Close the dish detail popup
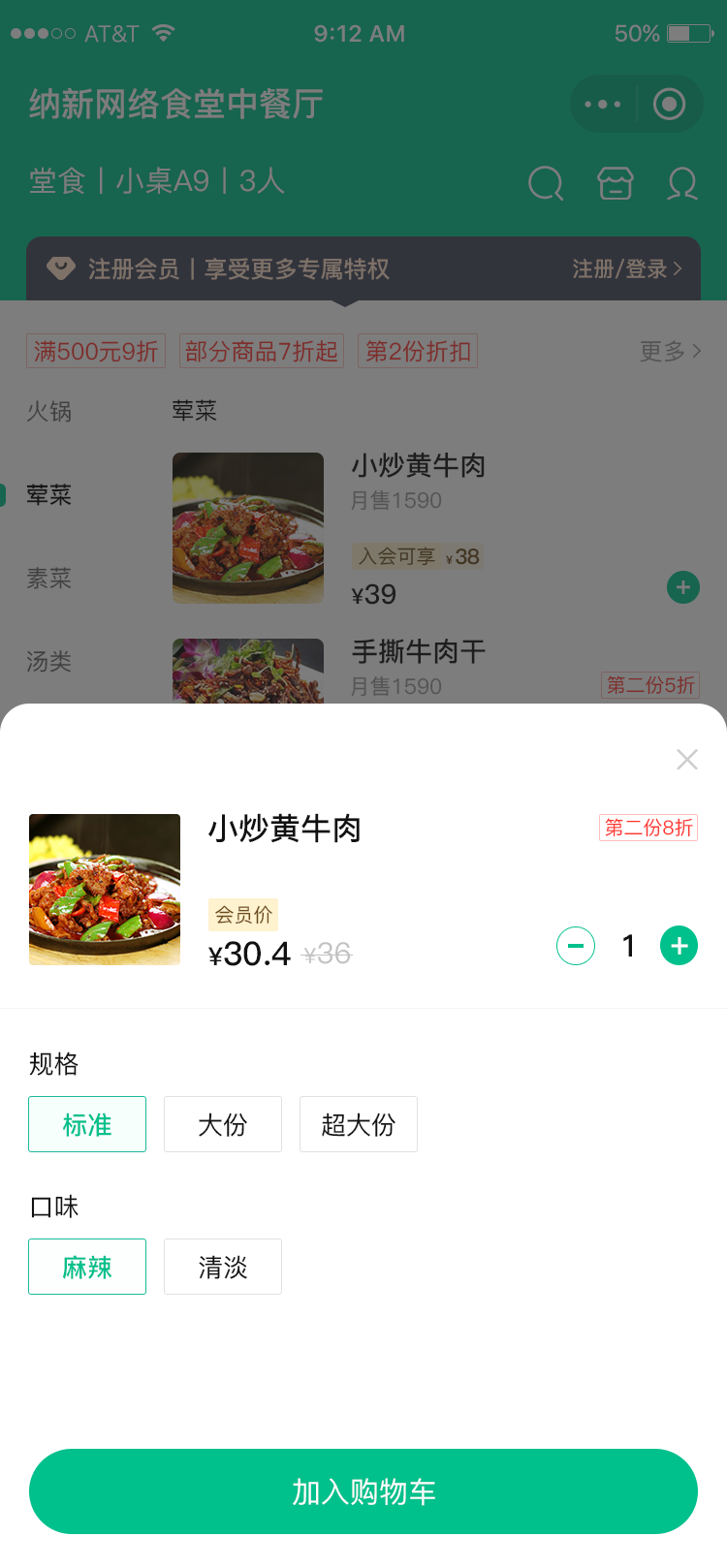The width and height of the screenshot is (727, 1568). tap(687, 760)
